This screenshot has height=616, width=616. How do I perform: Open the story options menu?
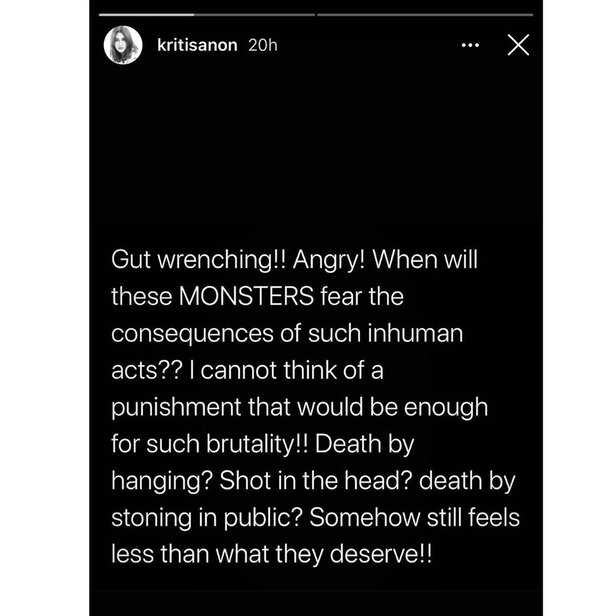tap(470, 45)
